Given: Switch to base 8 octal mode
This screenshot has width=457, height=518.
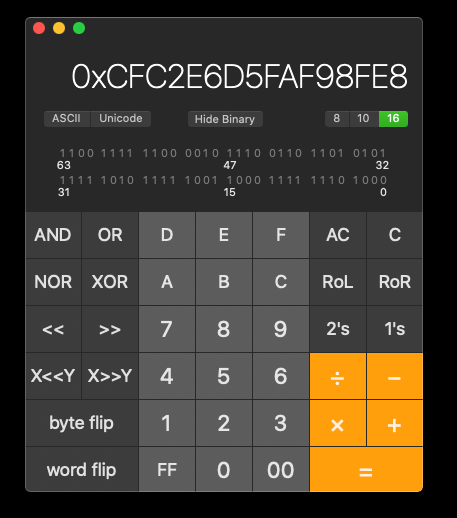Looking at the screenshot, I should pyautogui.click(x=337, y=119).
